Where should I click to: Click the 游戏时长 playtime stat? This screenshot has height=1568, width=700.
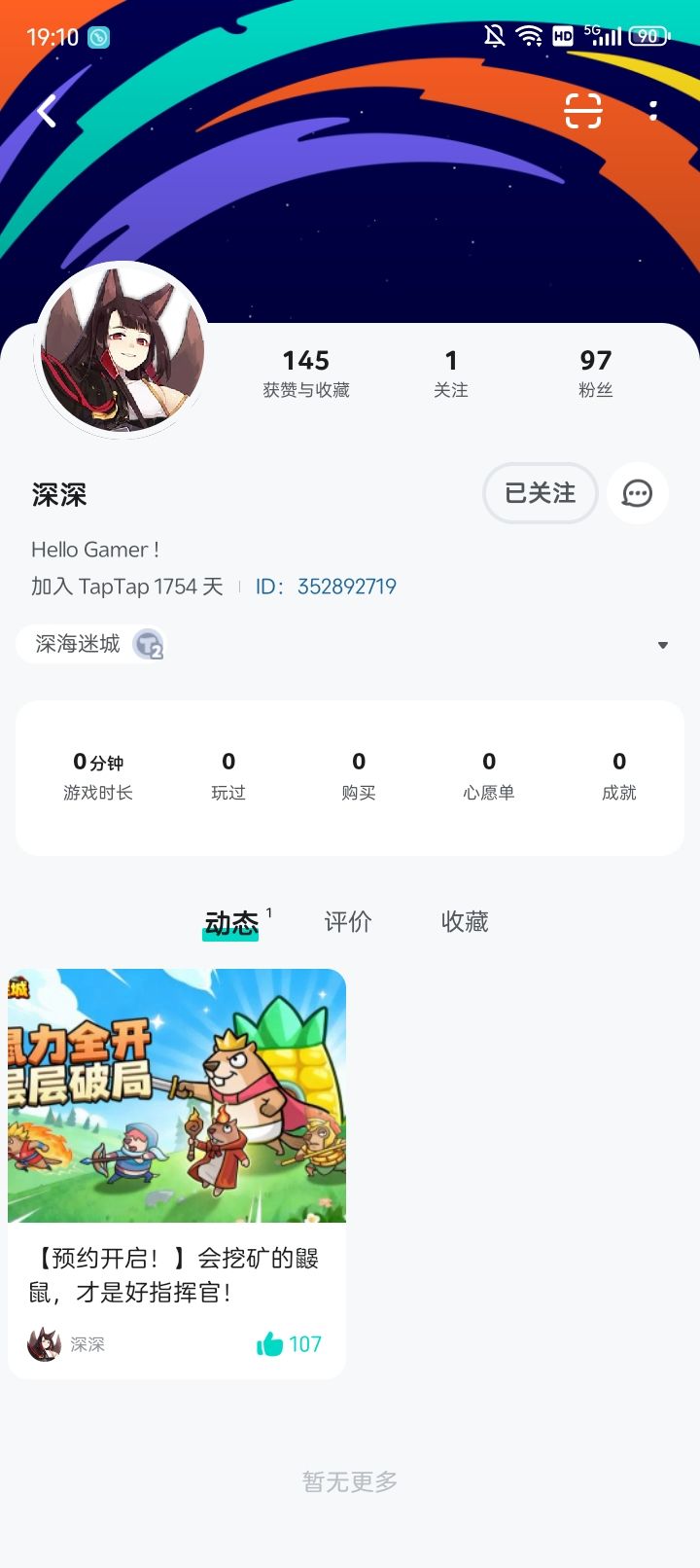pos(97,775)
